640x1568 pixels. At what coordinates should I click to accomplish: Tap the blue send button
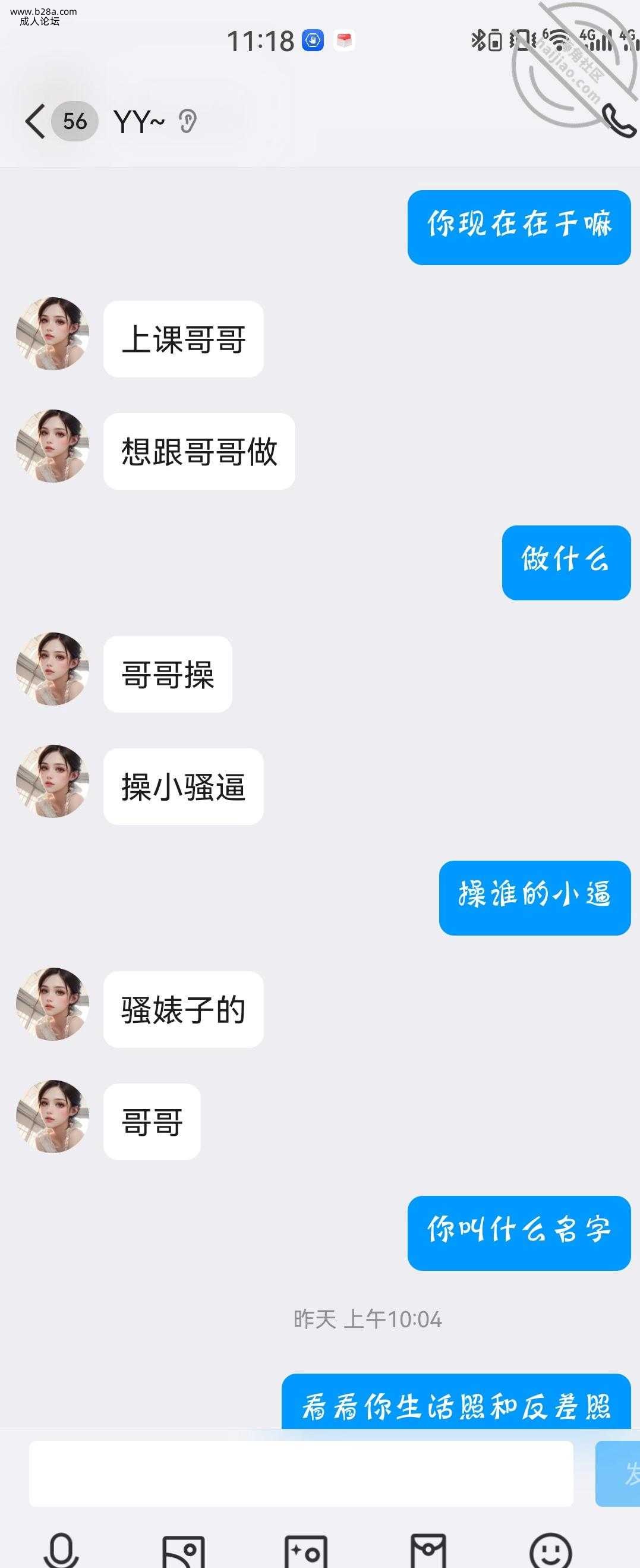click(619, 1473)
